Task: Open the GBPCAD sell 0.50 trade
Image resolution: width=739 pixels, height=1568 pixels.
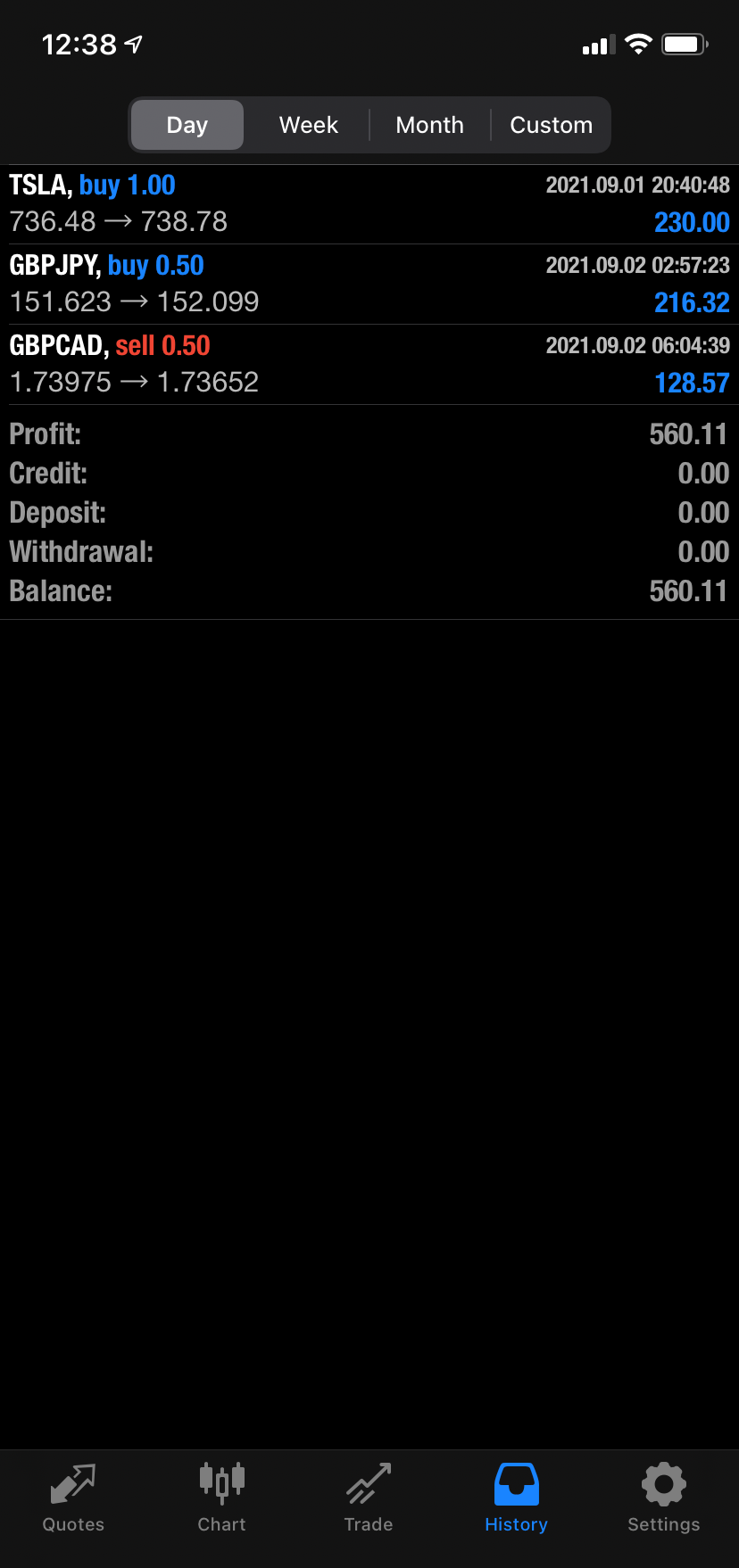Action: click(369, 365)
